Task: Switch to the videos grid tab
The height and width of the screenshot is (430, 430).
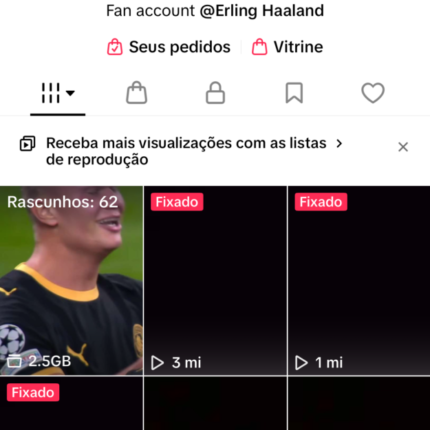Action: 58,93
